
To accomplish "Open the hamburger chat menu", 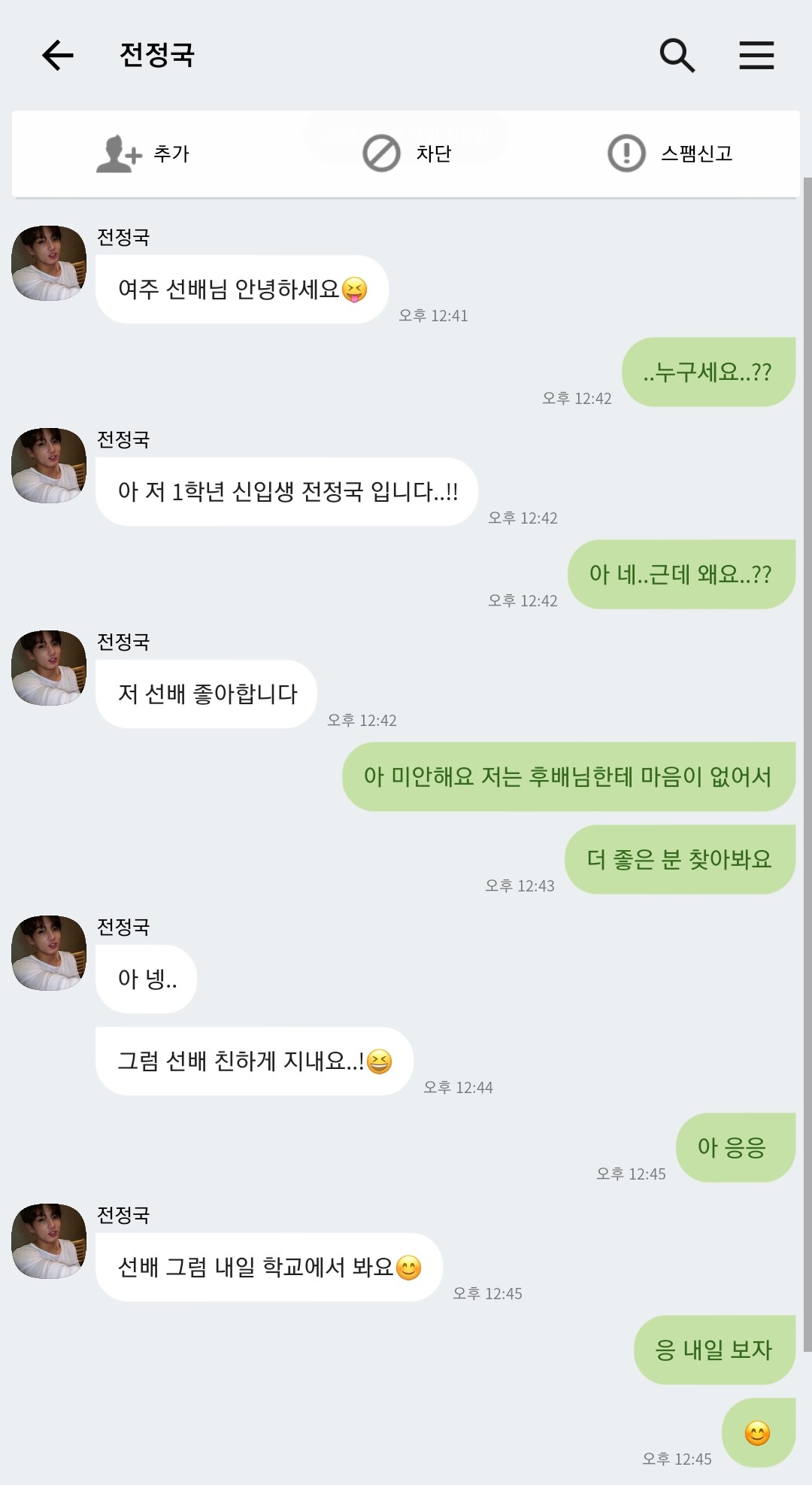I will pos(756,55).
